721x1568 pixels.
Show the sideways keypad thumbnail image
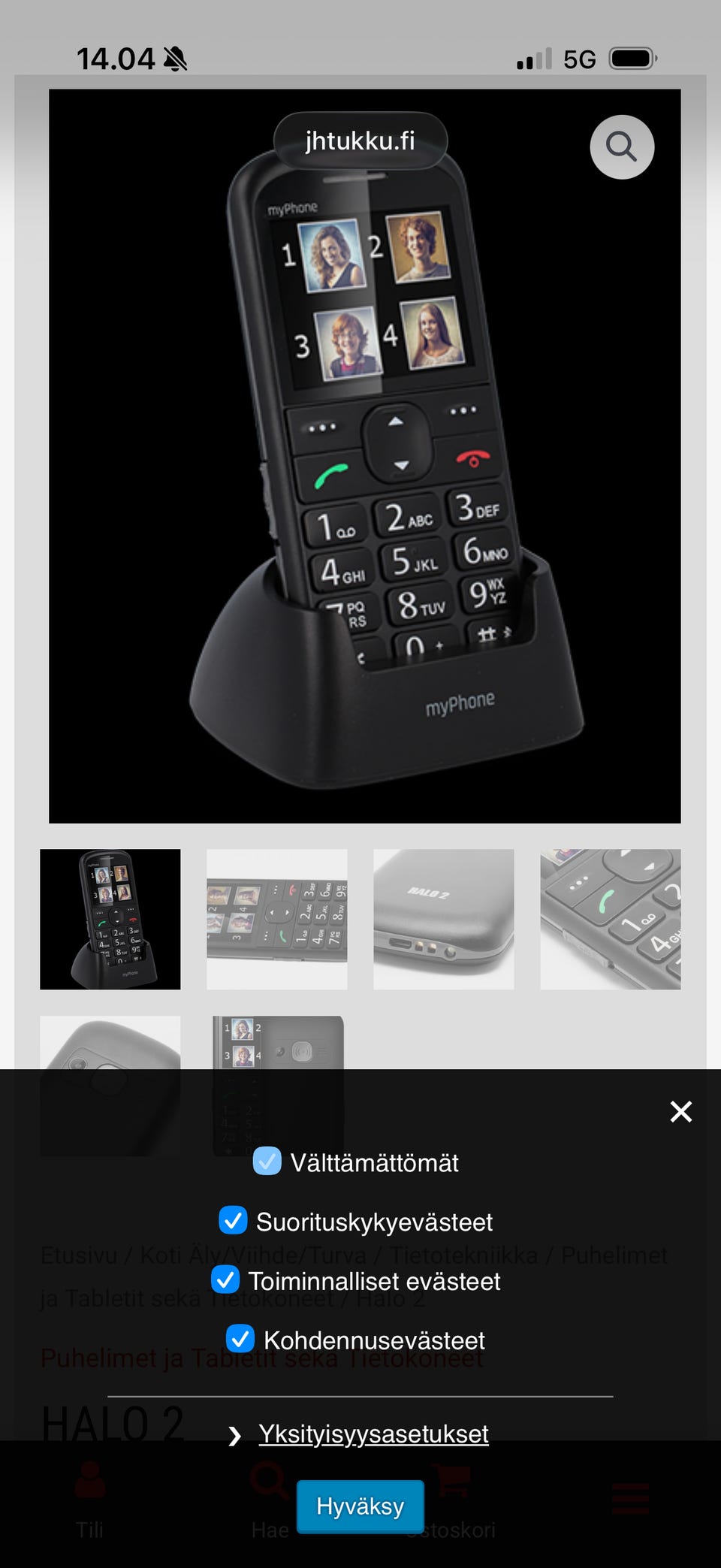[277, 919]
